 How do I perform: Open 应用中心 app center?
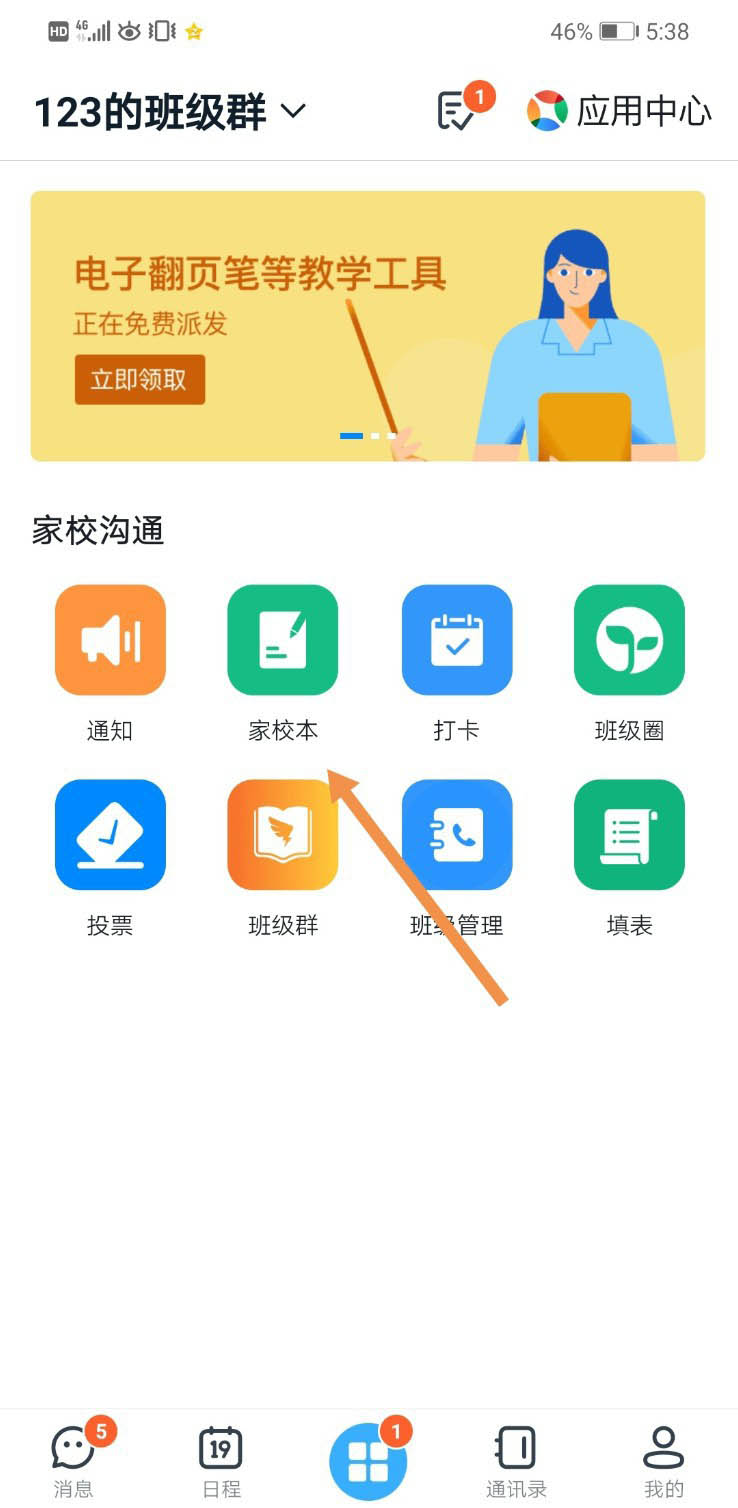[x=620, y=111]
